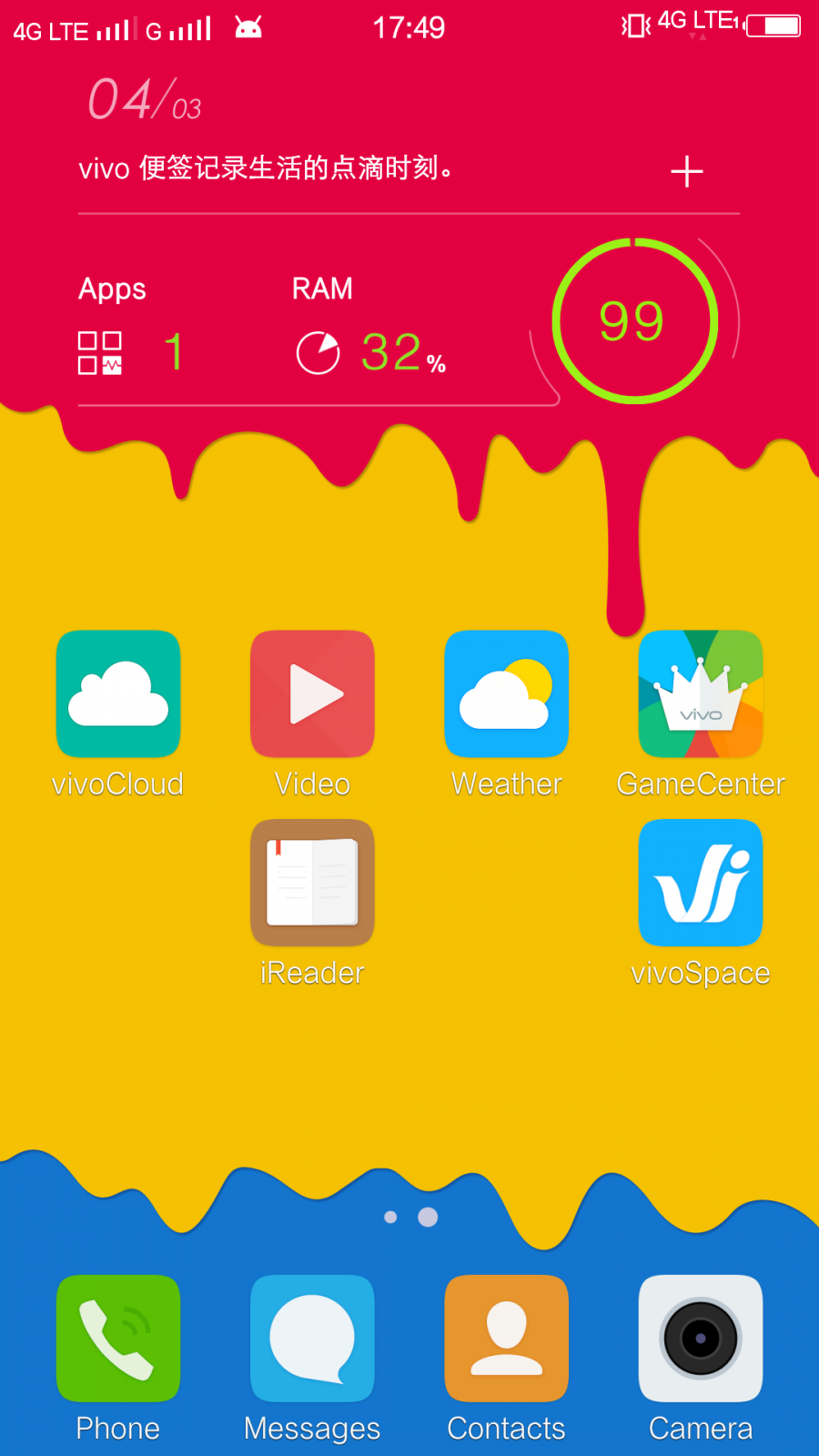View running Apps count in widget
Image resolution: width=819 pixels, height=1456 pixels.
click(132, 328)
